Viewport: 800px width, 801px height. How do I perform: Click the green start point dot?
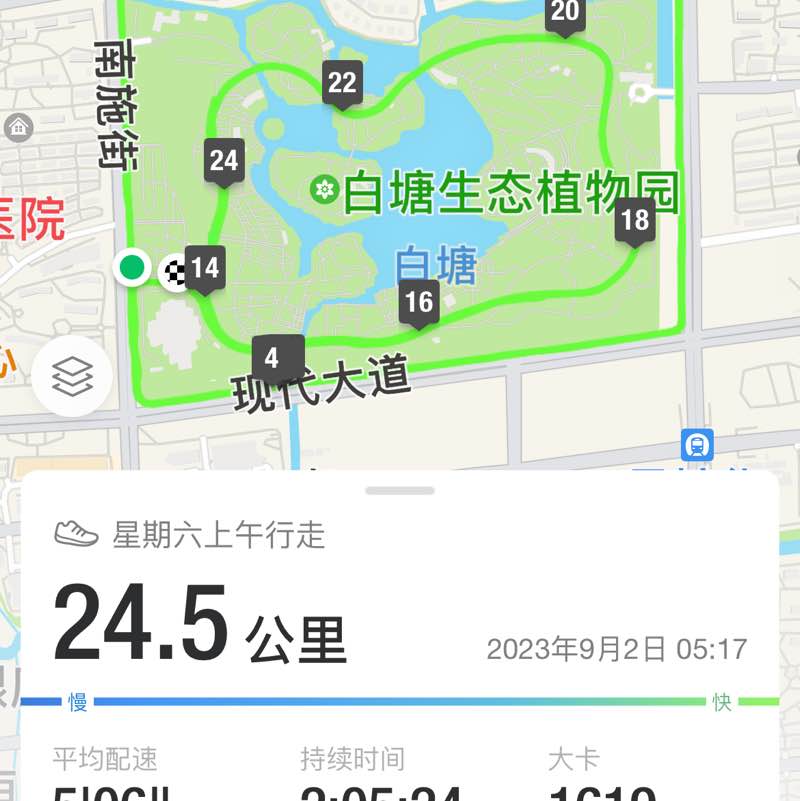click(131, 270)
